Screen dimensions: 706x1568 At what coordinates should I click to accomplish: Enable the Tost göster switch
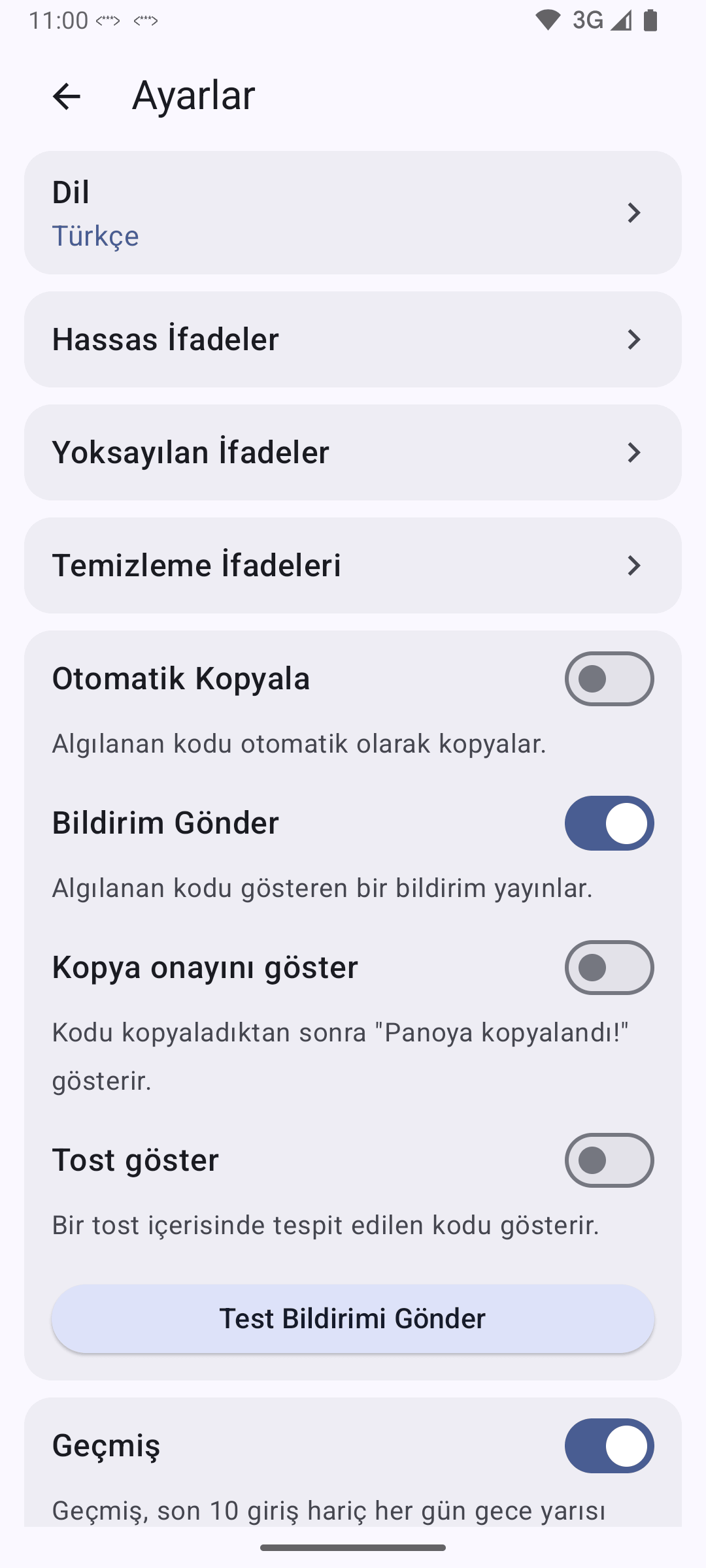(x=609, y=1160)
